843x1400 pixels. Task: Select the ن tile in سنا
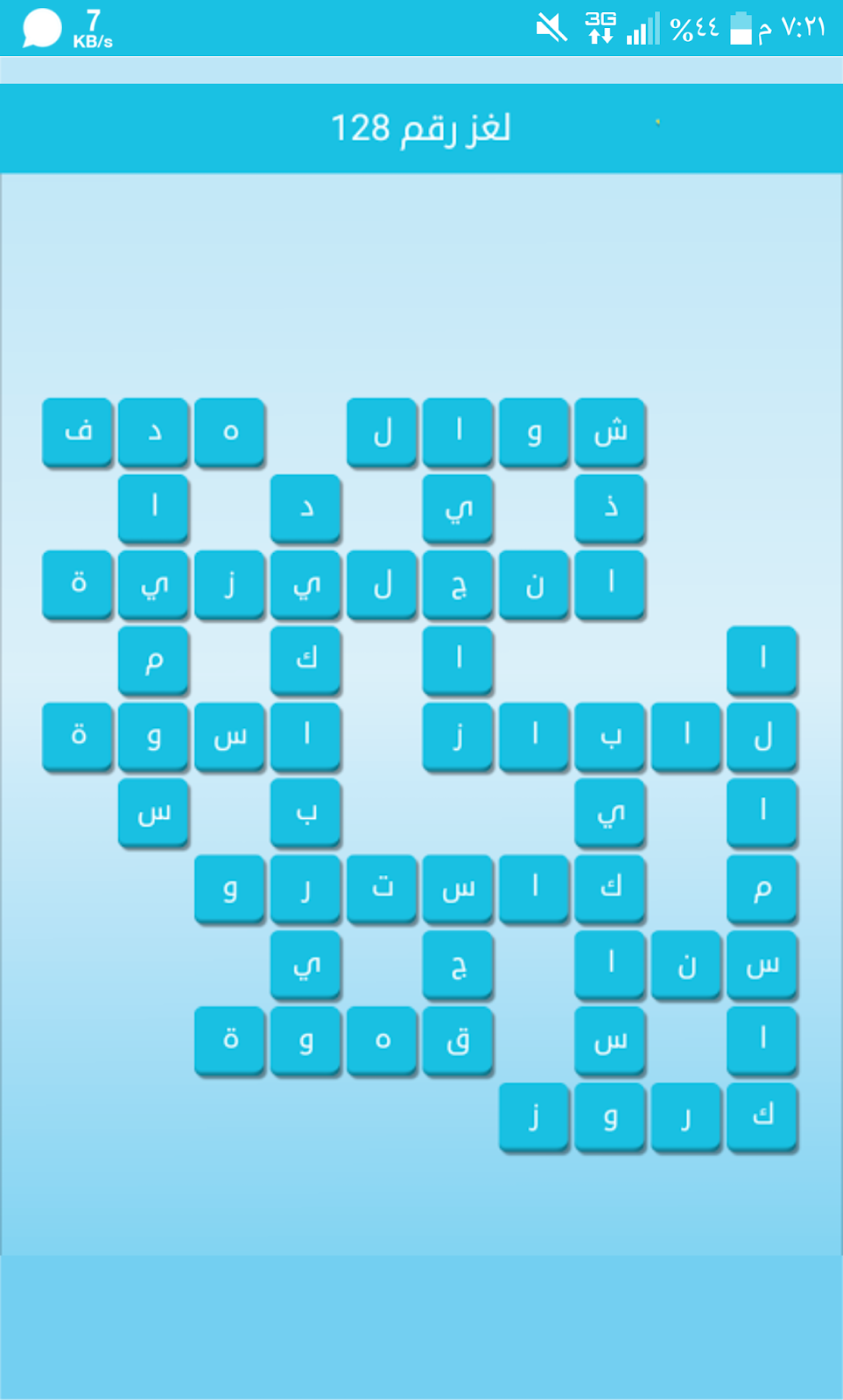pos(686,964)
